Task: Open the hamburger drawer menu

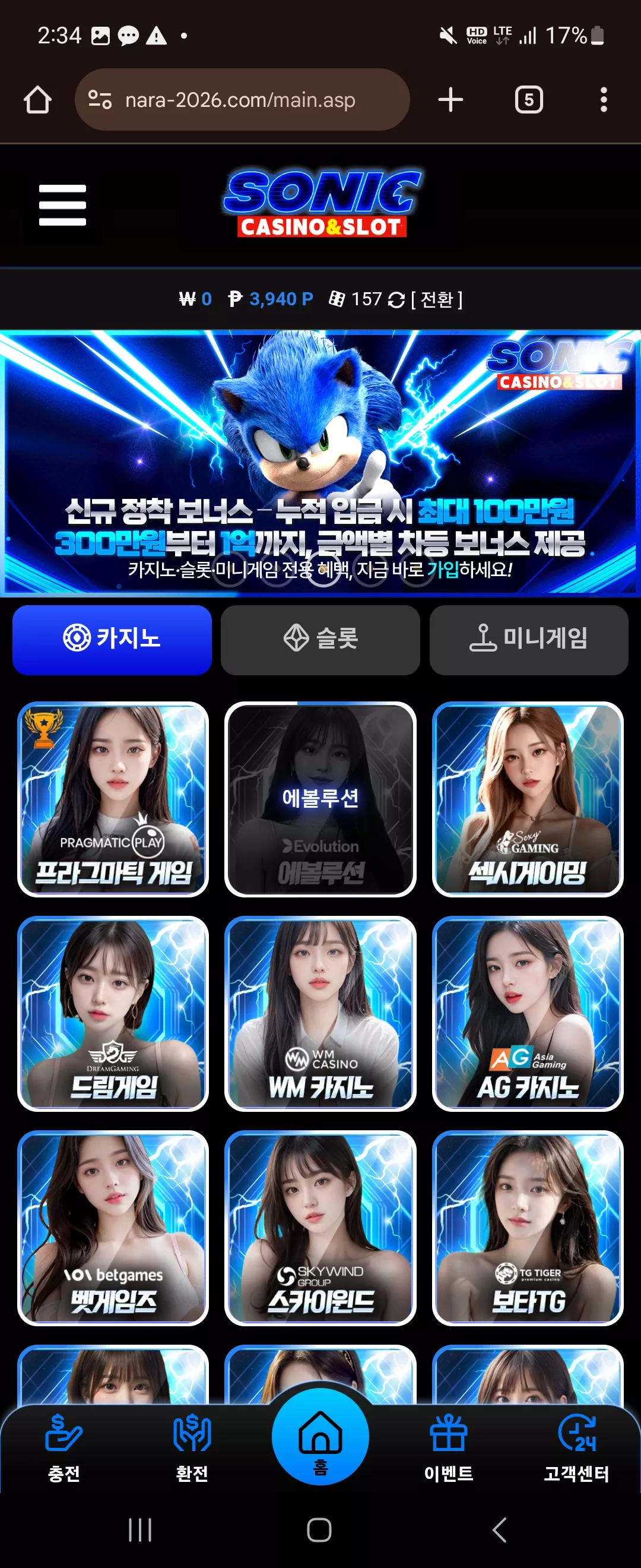Action: tap(62, 205)
